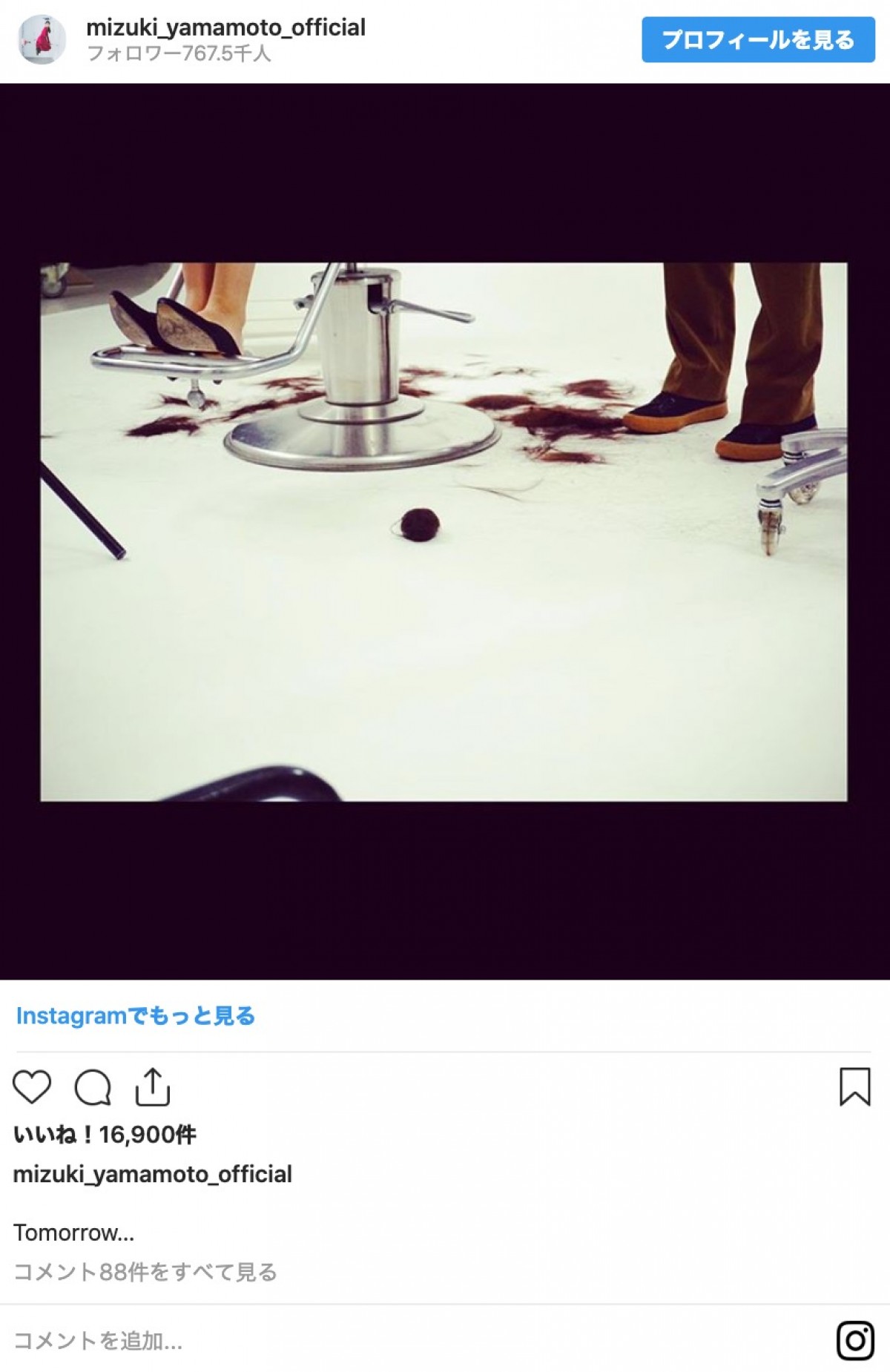Open the hair salon post image
Screen dimensions: 890x1372
(x=444, y=531)
